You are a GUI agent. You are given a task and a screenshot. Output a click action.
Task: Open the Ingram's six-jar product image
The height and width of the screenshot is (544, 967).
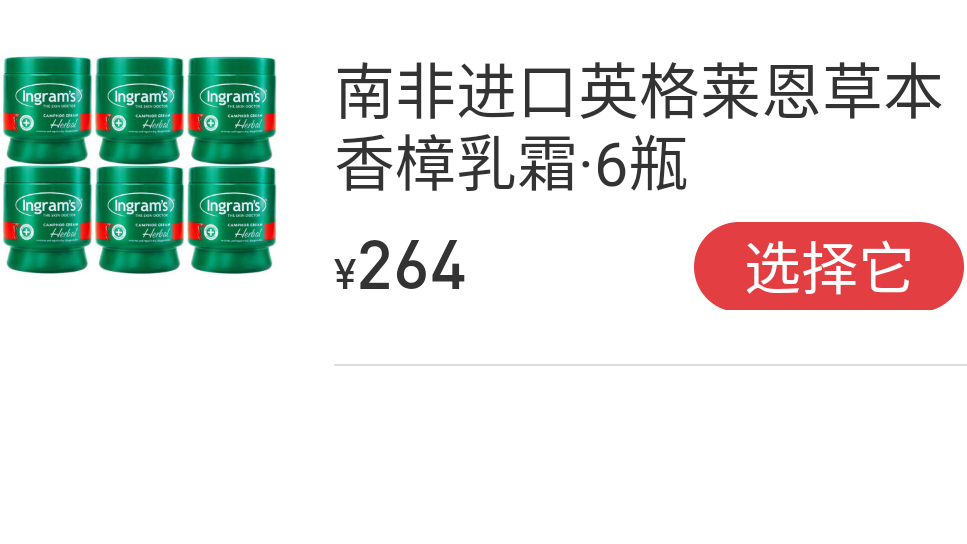tap(140, 164)
